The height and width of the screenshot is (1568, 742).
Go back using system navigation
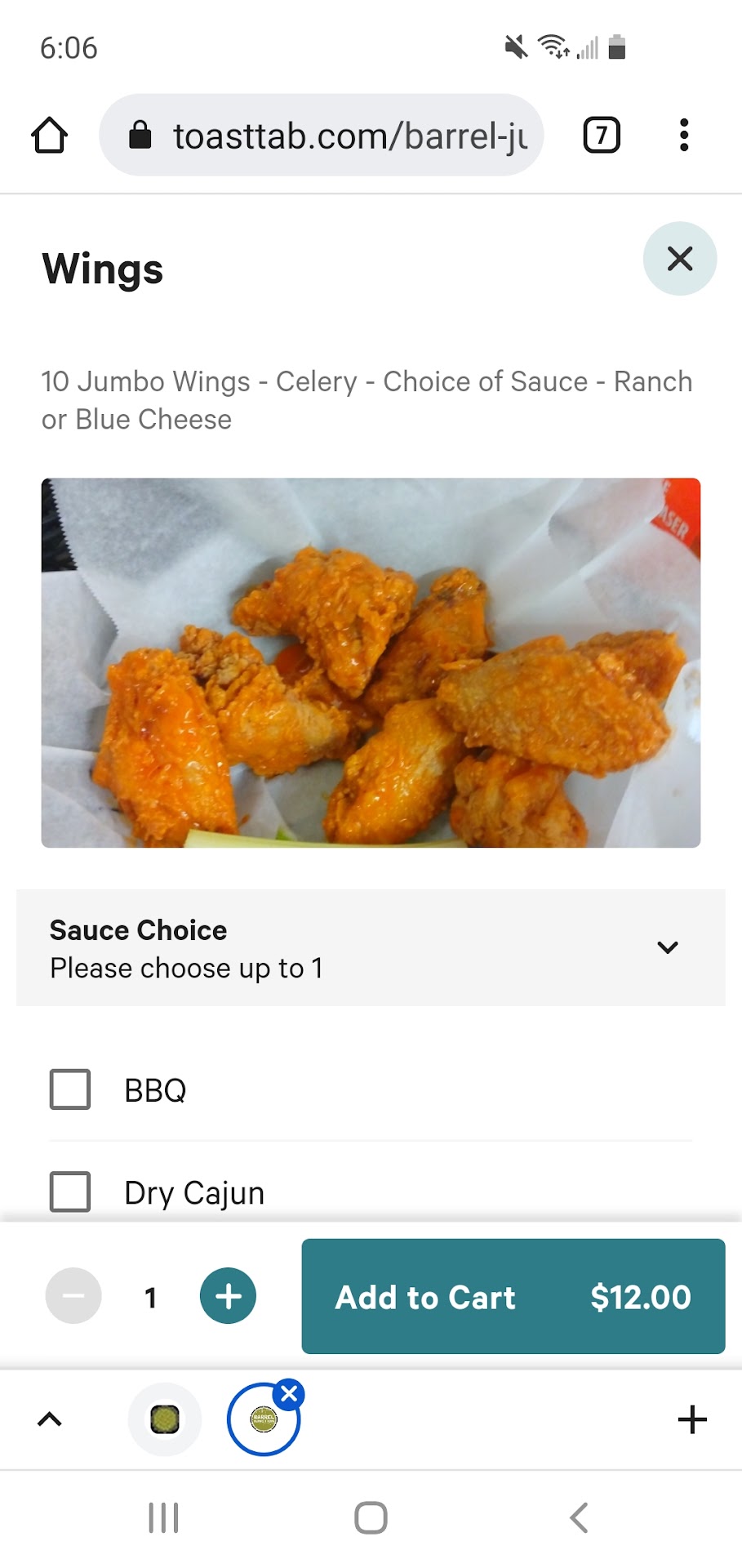tap(578, 1518)
